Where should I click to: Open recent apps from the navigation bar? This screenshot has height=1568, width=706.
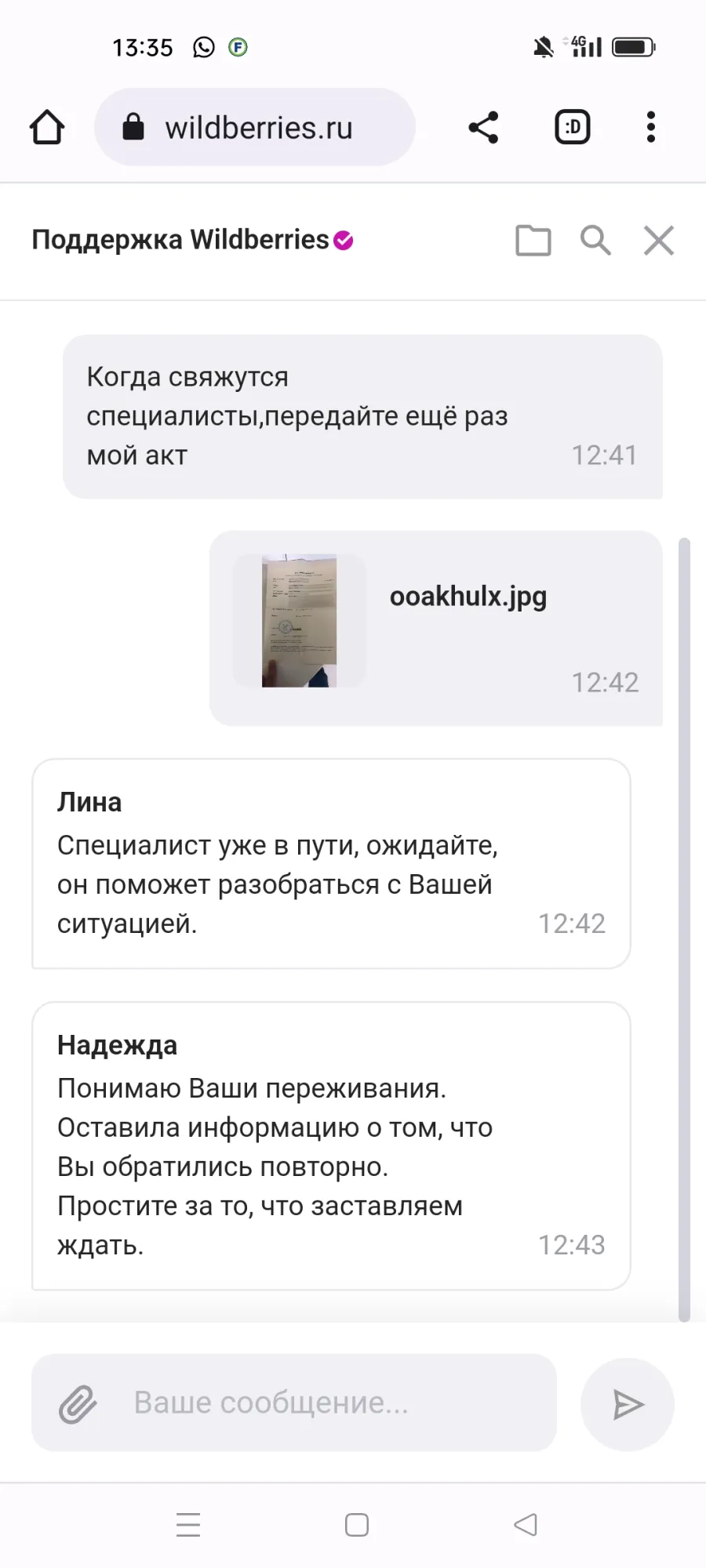[188, 1525]
